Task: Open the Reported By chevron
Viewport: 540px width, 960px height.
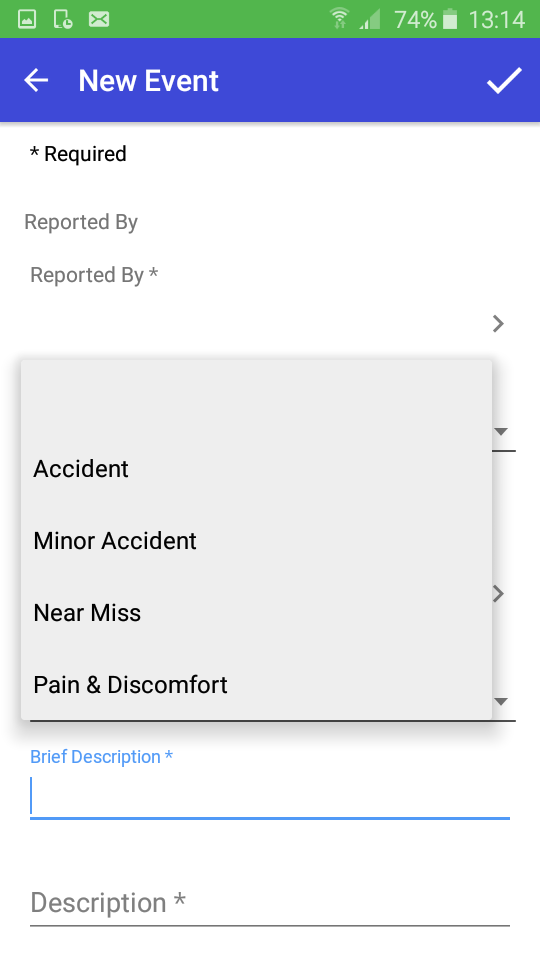Action: tap(498, 323)
